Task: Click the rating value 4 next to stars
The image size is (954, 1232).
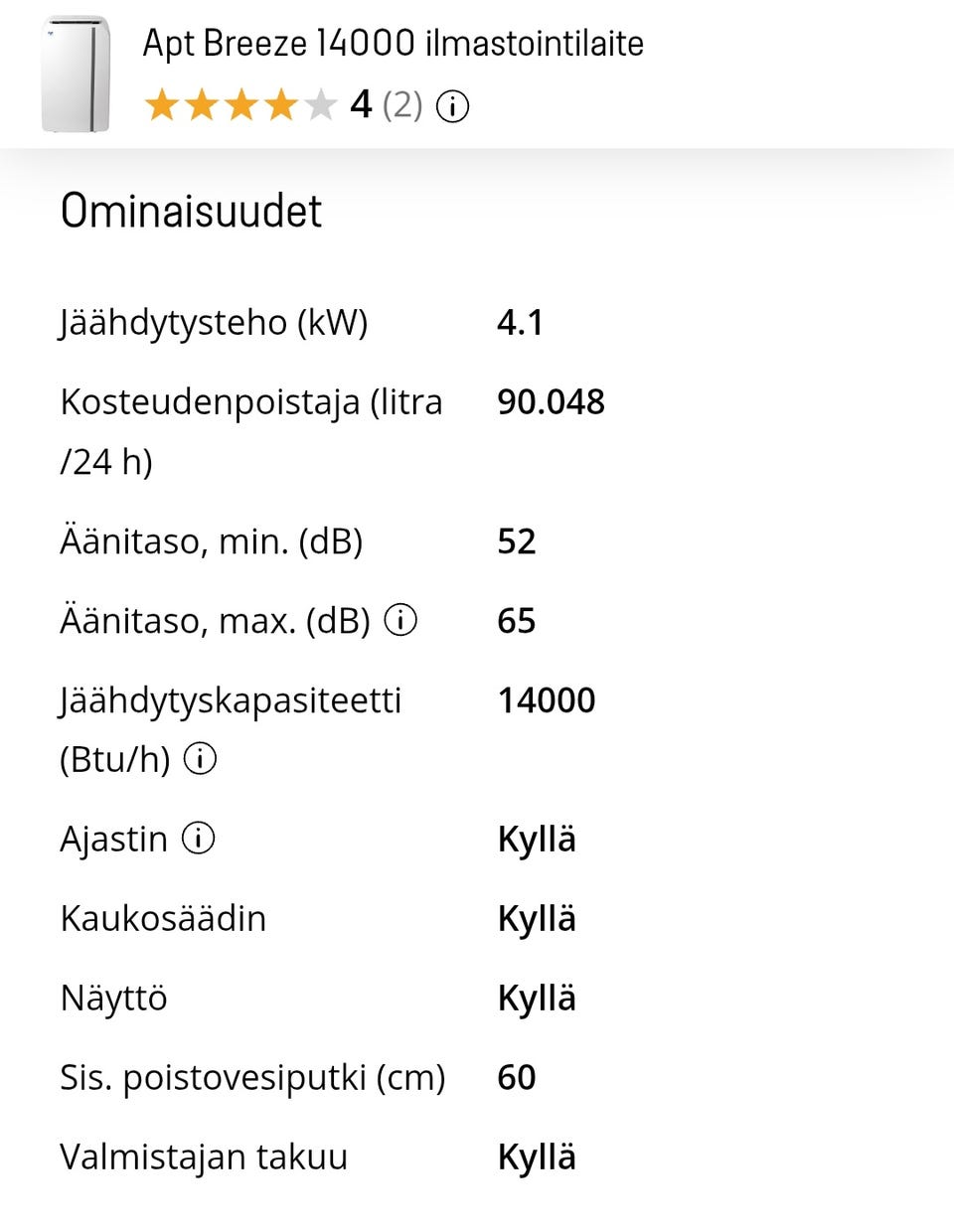Action: tap(360, 104)
